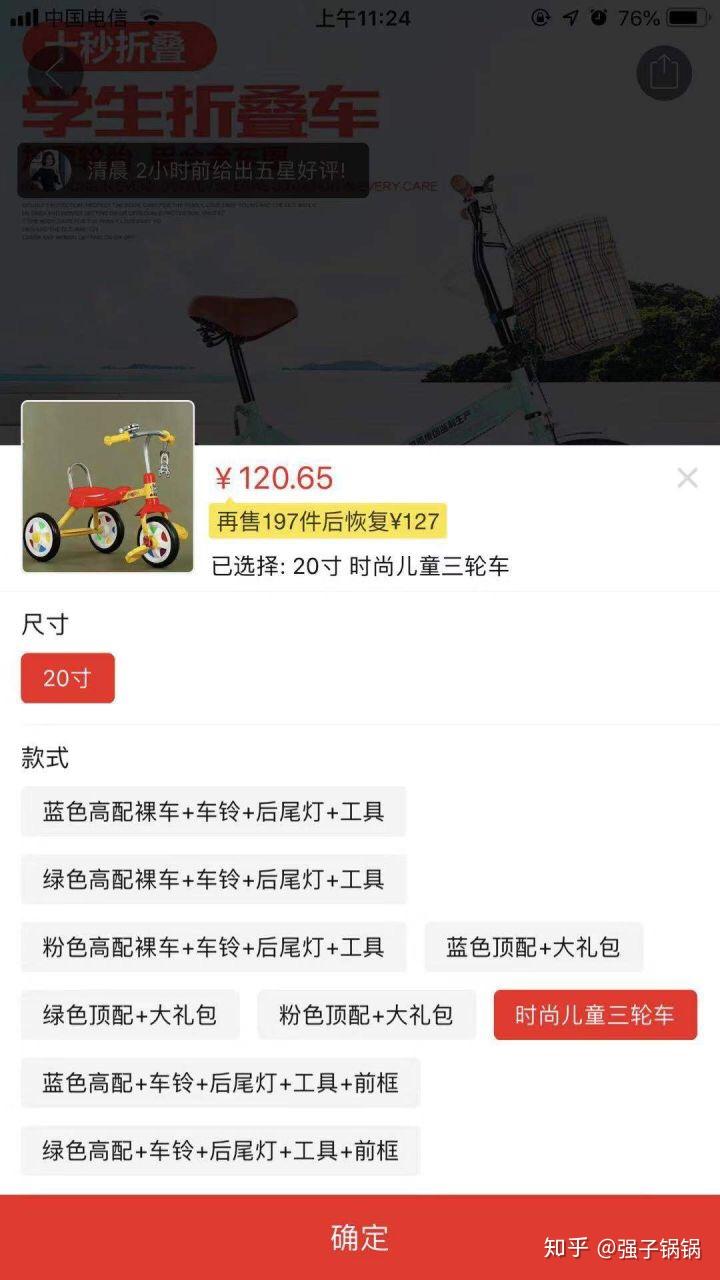Choose the 时尚儿童三轮车 style chip
Image resolution: width=720 pixels, height=1280 pixels.
point(595,1015)
